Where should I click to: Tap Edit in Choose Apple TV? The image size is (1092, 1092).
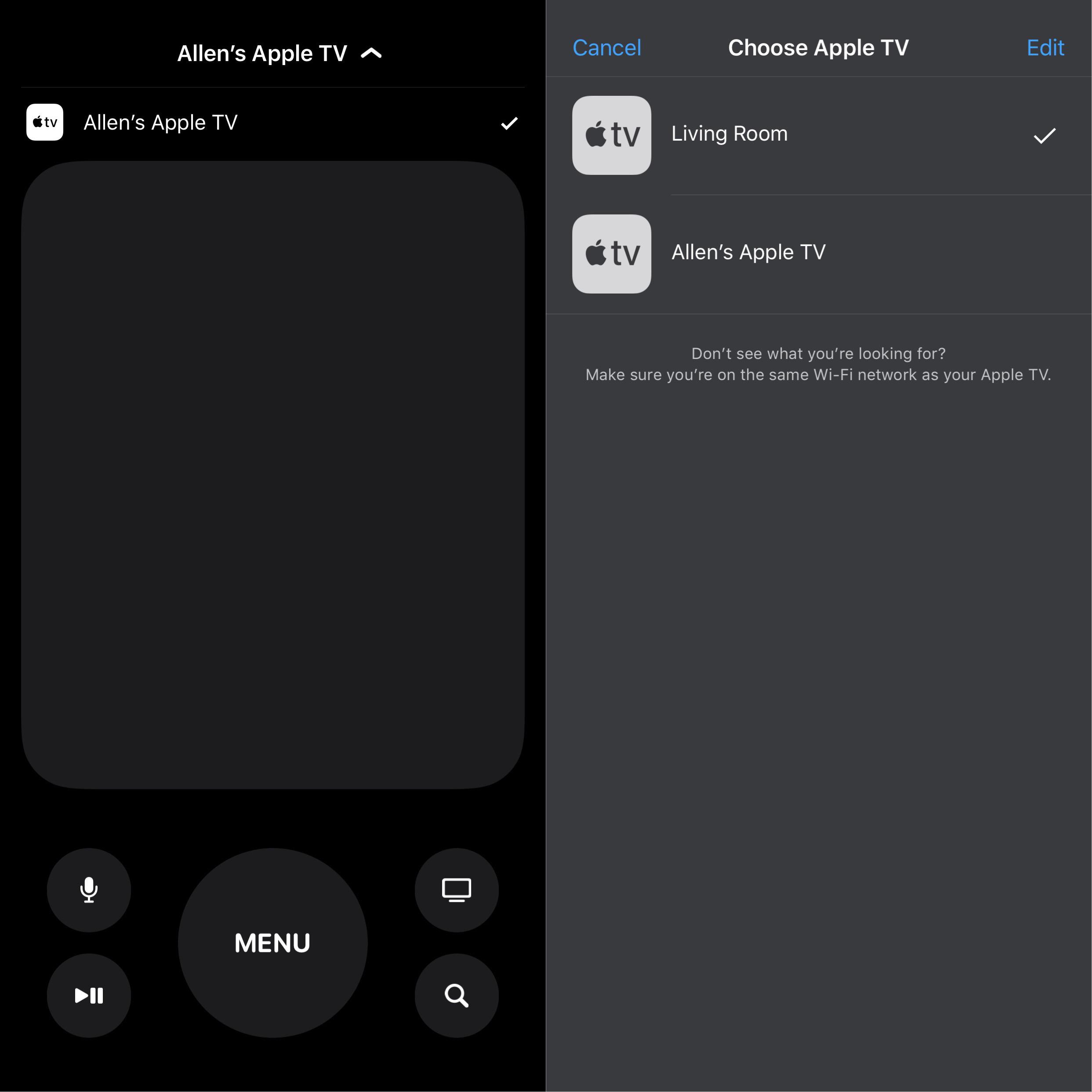coord(1045,48)
